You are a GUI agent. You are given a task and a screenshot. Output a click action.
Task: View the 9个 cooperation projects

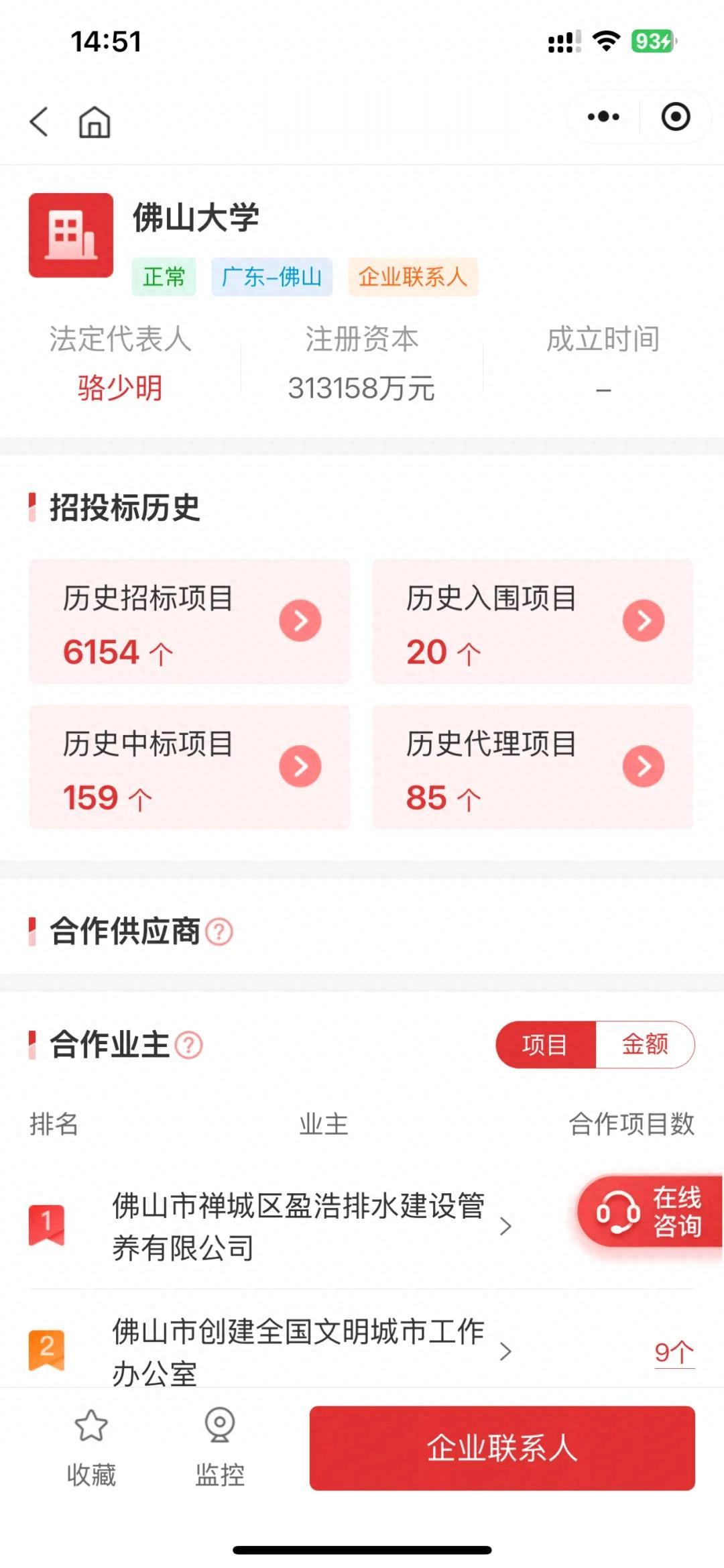pos(674,1352)
